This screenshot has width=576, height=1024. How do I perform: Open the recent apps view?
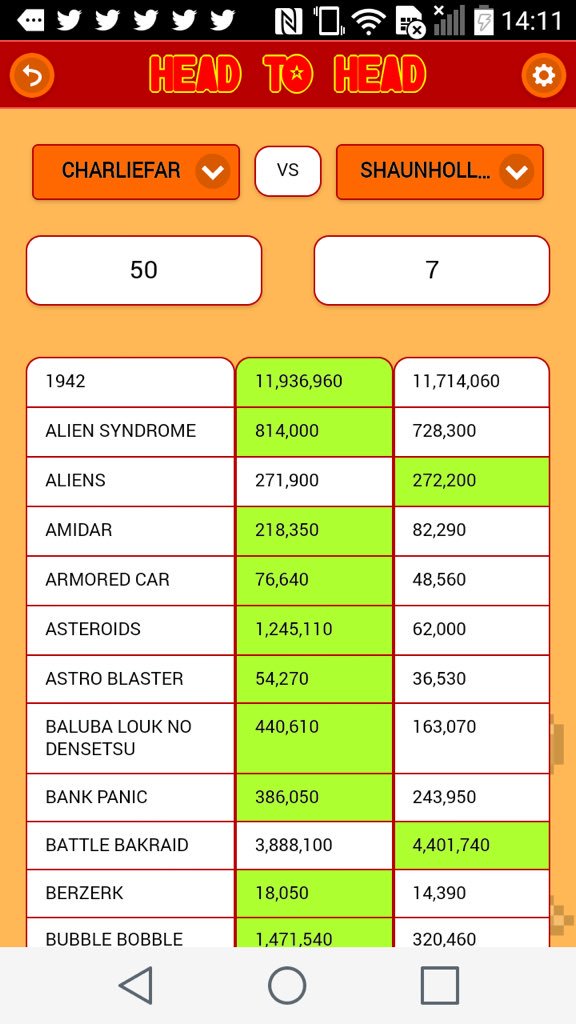point(440,985)
